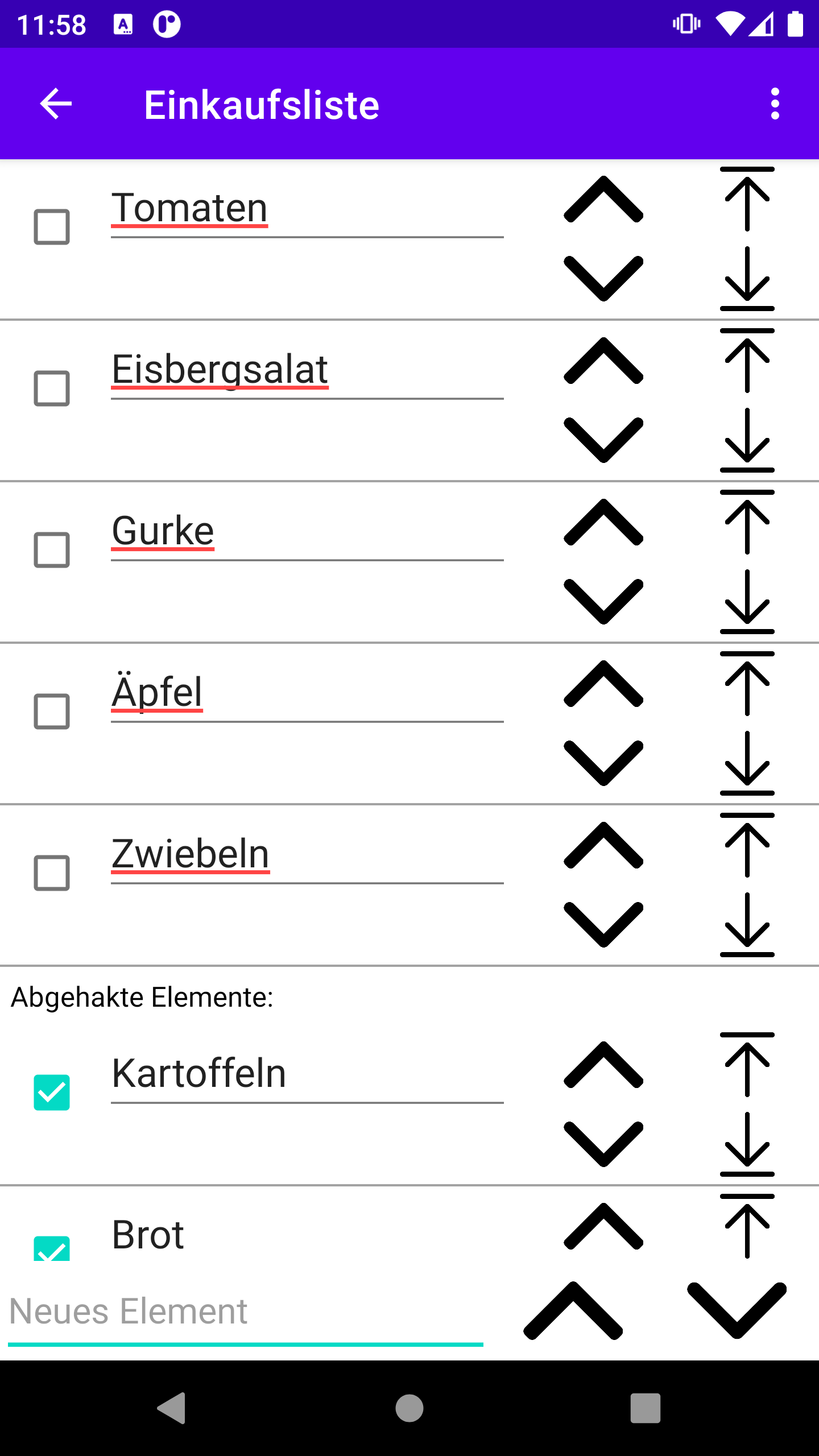The width and height of the screenshot is (819, 1456).
Task: Tap the large up chevron beside Neues Element
Action: tap(573, 1311)
